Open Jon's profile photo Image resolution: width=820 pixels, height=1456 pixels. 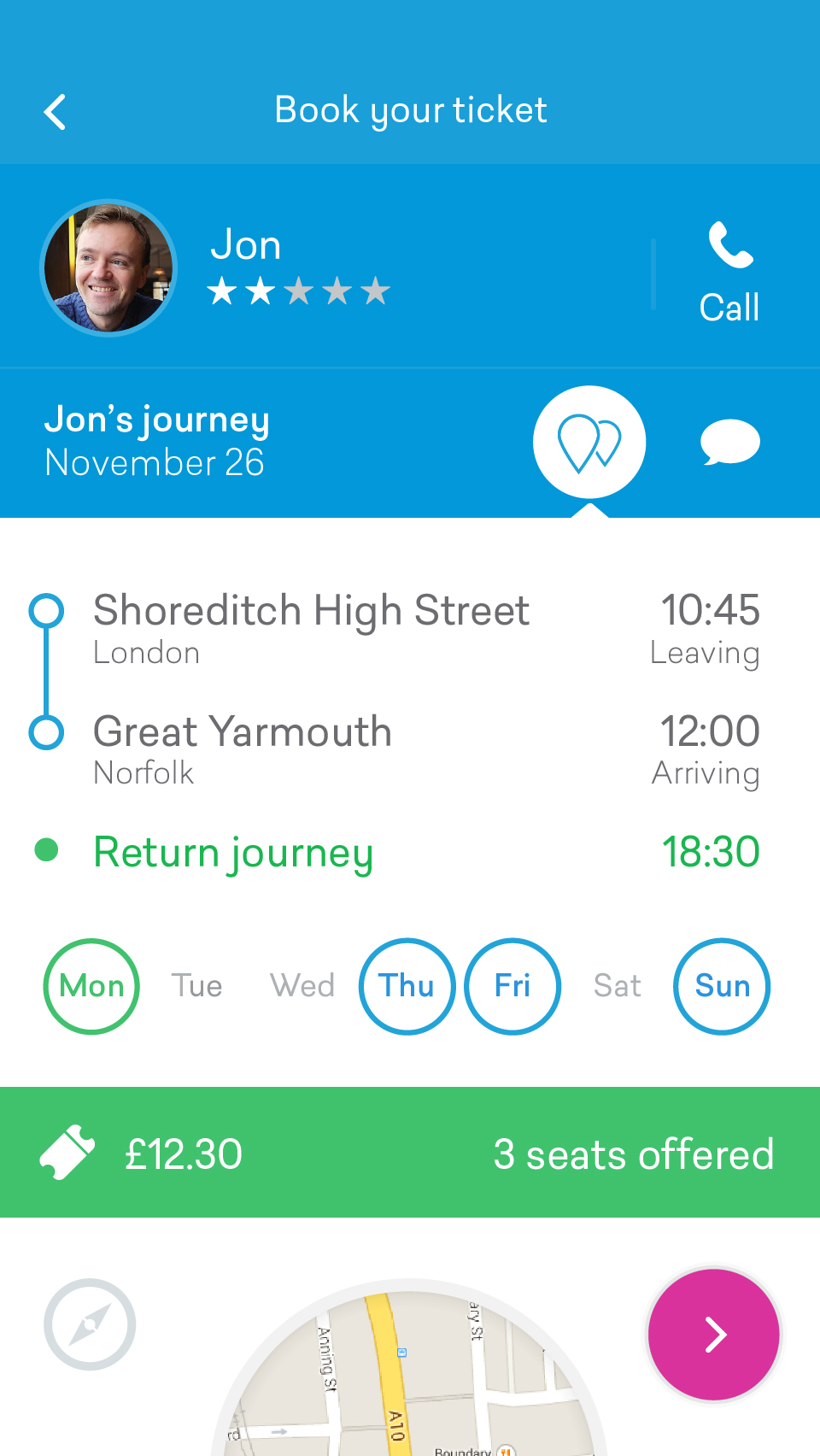(108, 268)
